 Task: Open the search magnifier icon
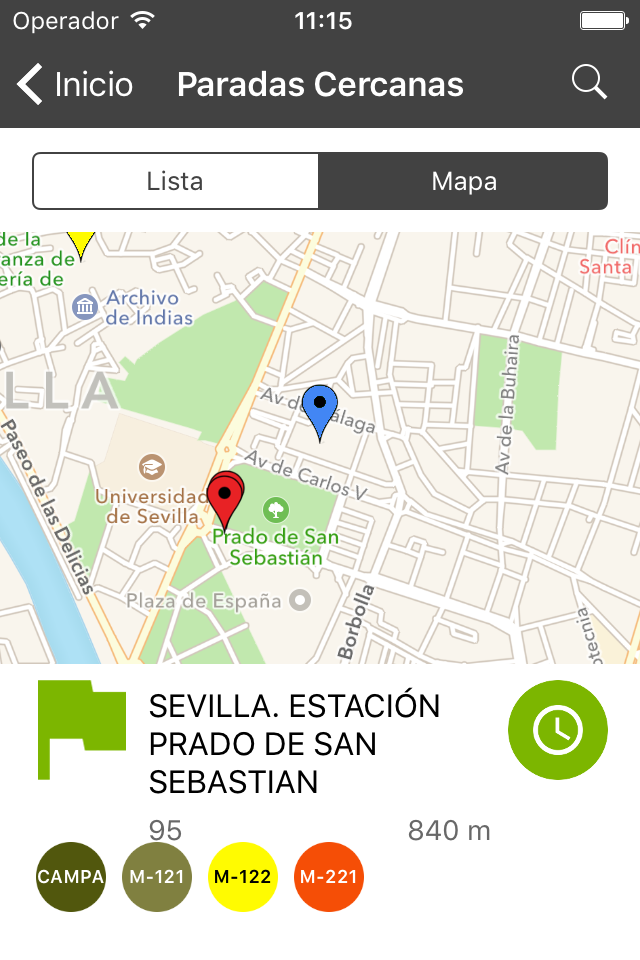(x=589, y=84)
